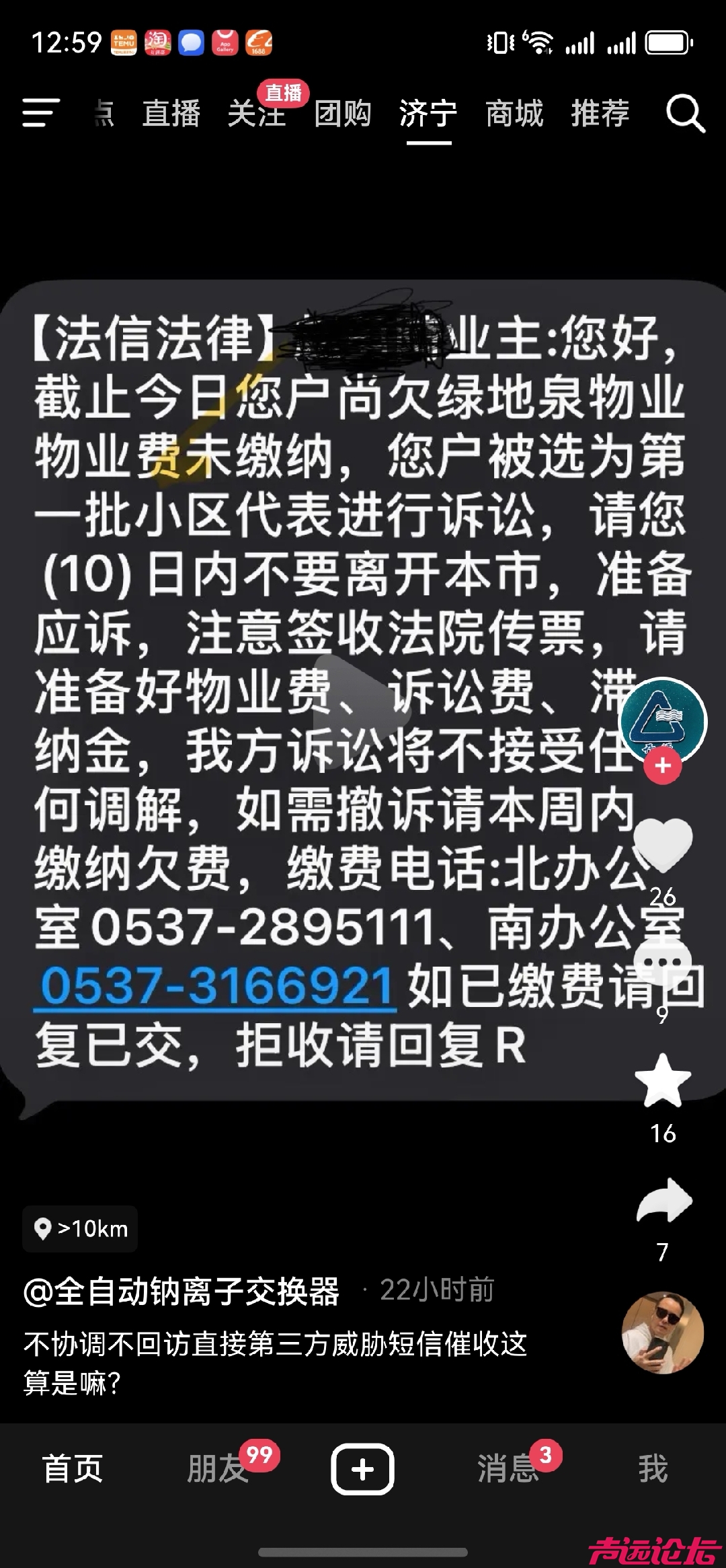Share this video

[663, 1200]
